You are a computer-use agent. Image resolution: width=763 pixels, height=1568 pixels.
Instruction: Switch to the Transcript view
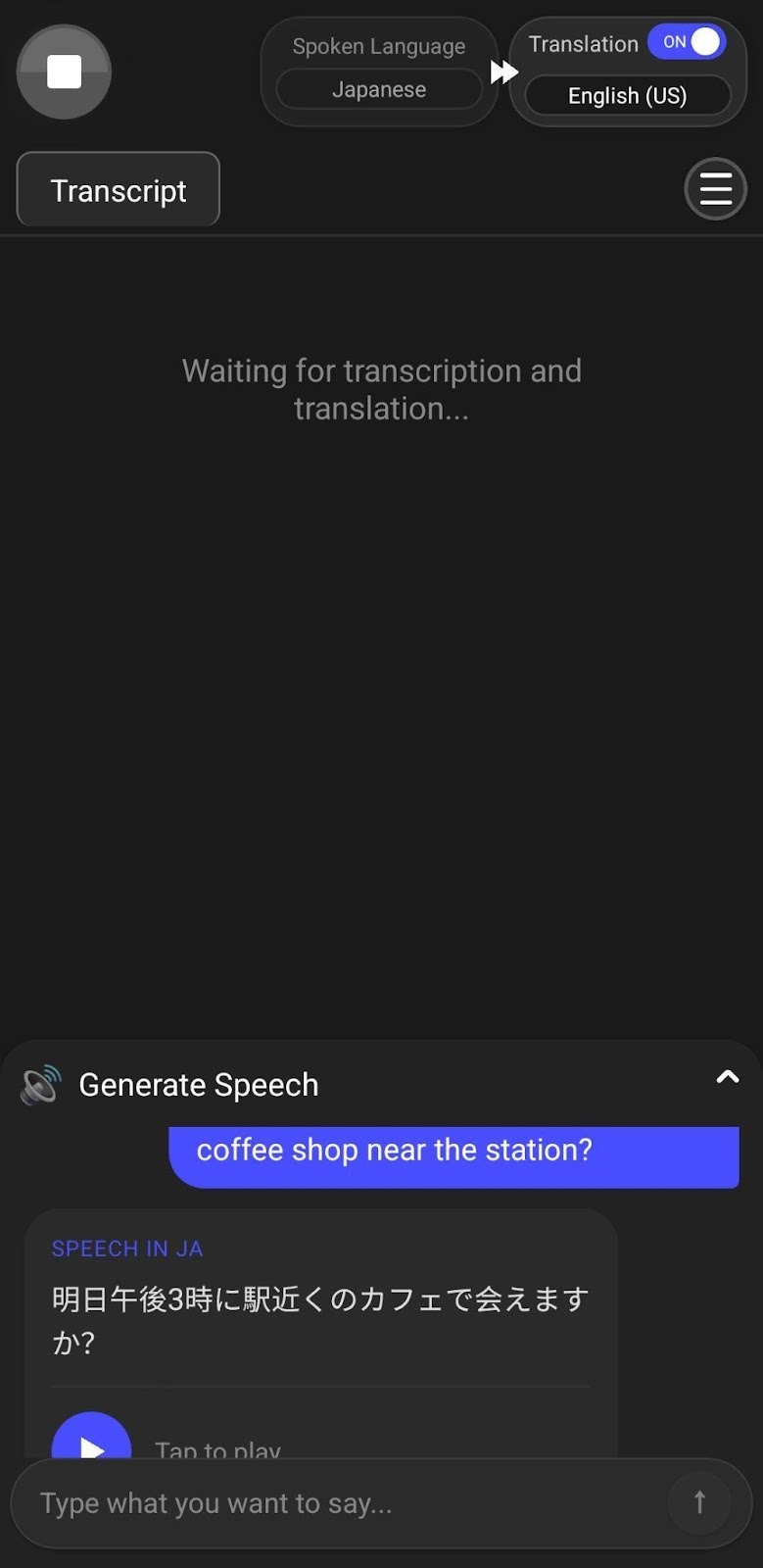pyautogui.click(x=118, y=189)
